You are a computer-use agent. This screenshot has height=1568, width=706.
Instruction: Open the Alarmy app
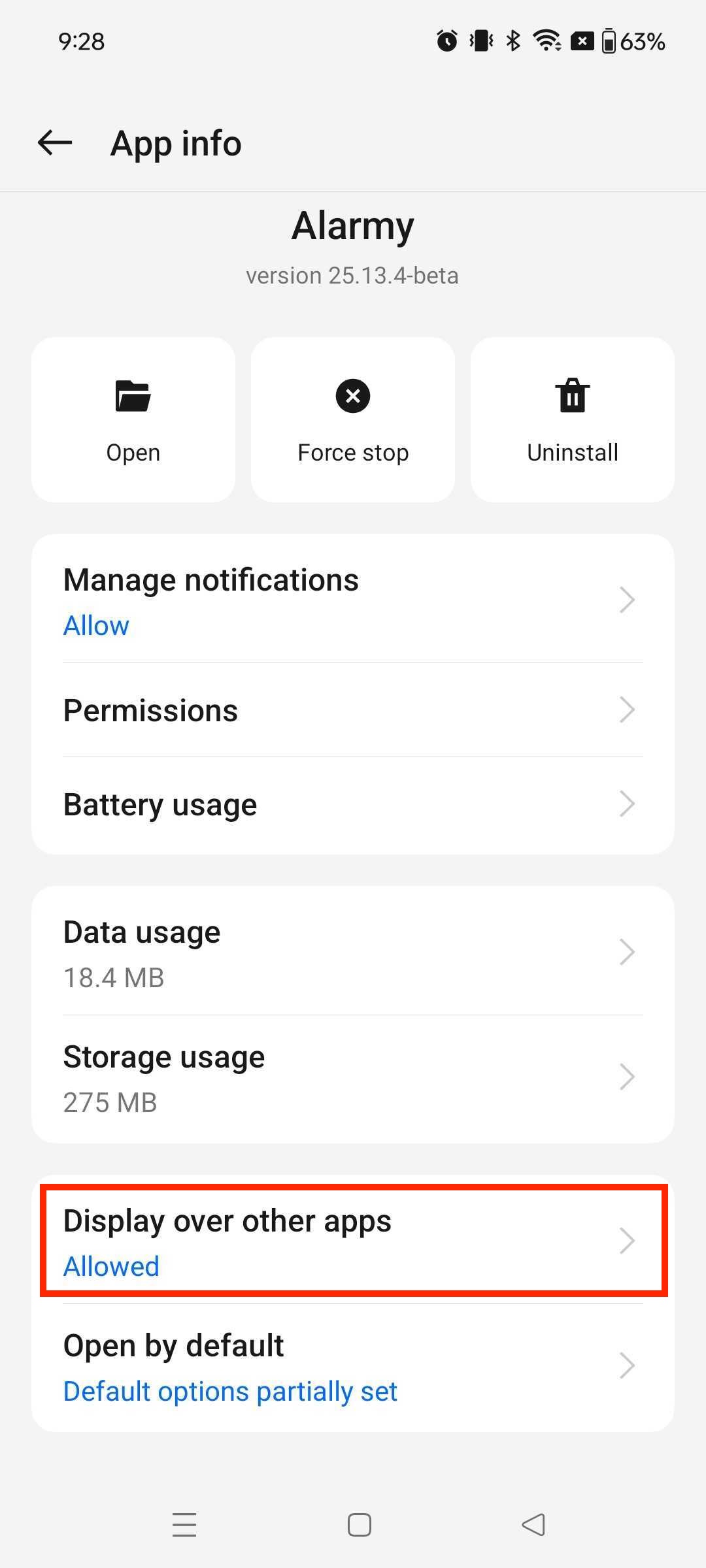point(133,419)
